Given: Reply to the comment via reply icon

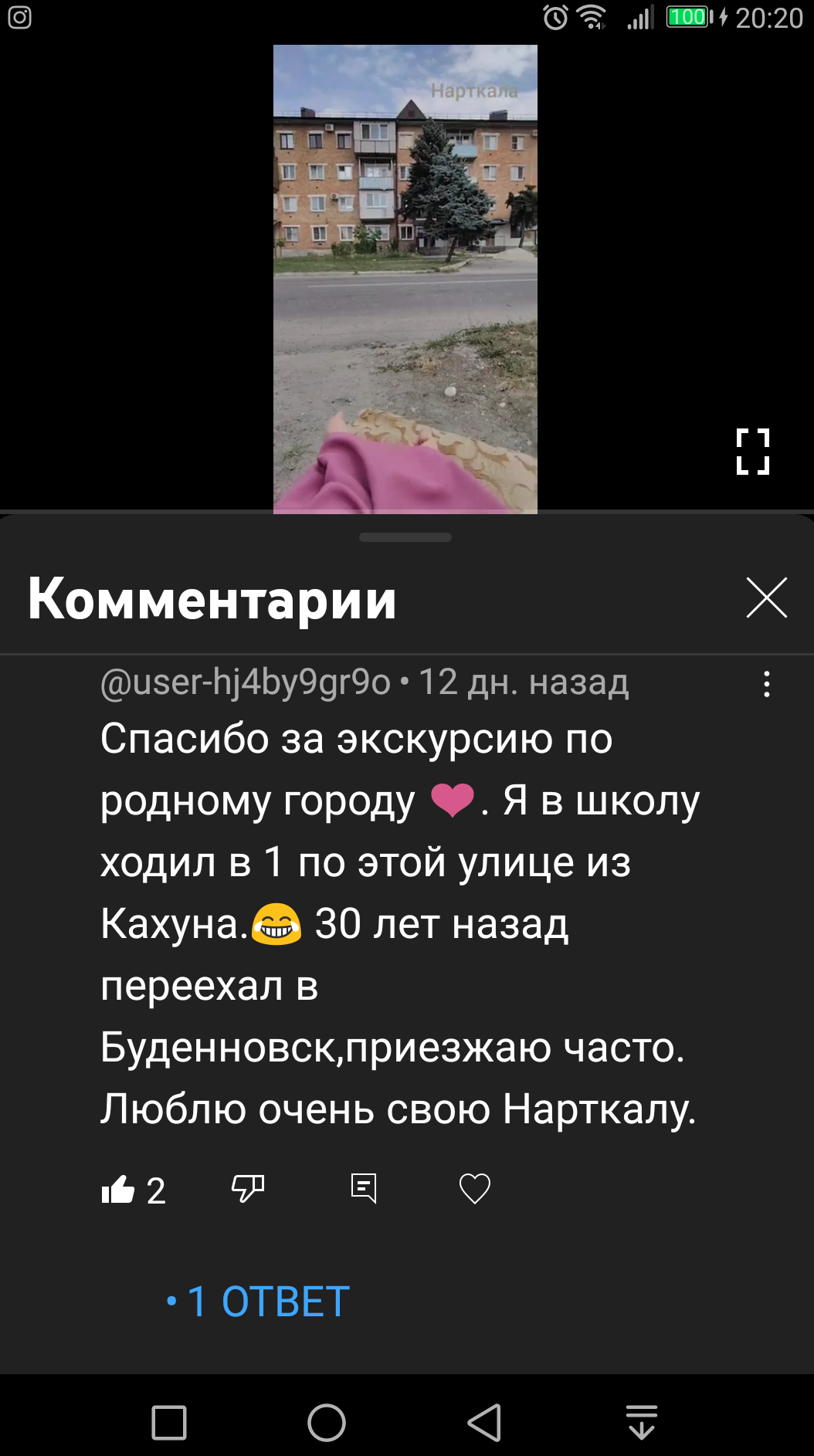Looking at the screenshot, I should pyautogui.click(x=363, y=1189).
